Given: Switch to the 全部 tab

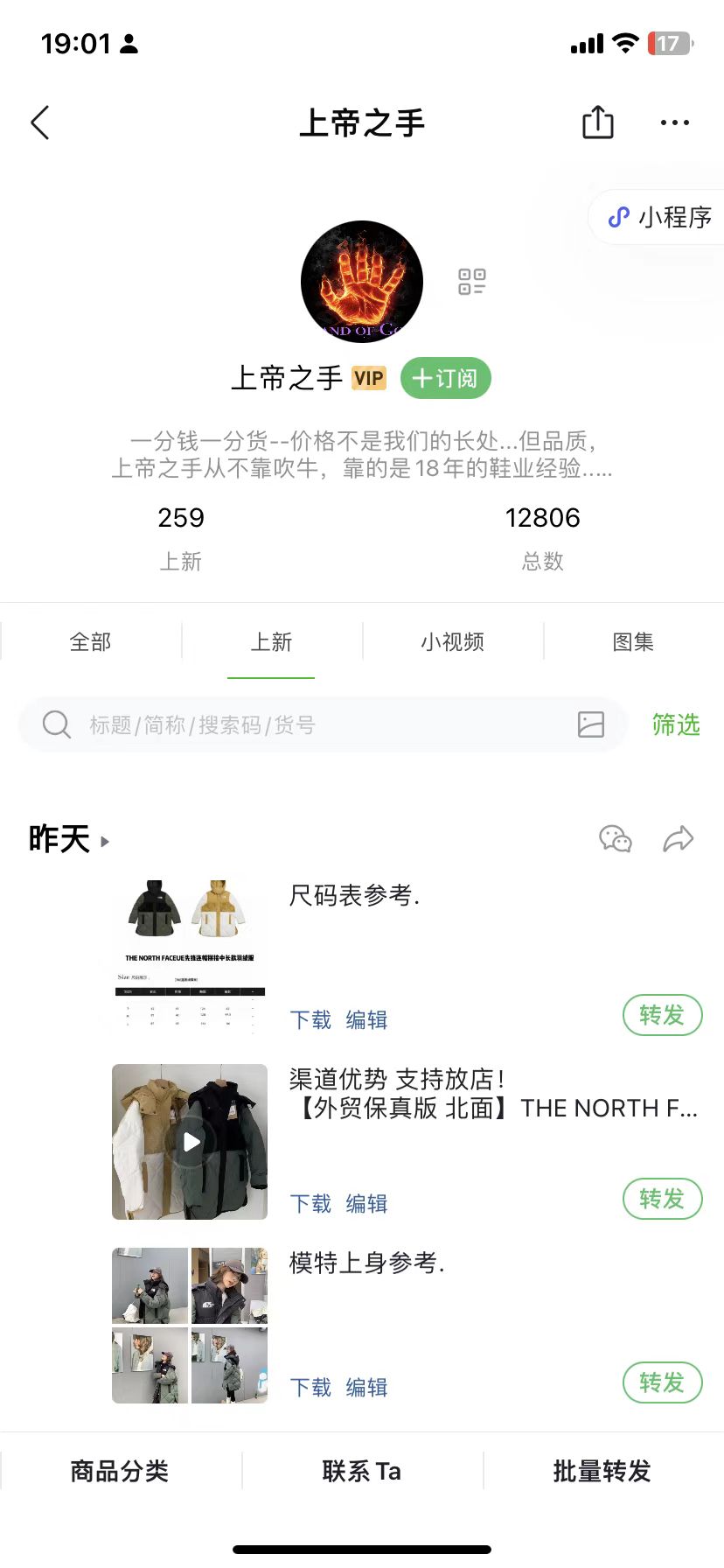Looking at the screenshot, I should 91,641.
